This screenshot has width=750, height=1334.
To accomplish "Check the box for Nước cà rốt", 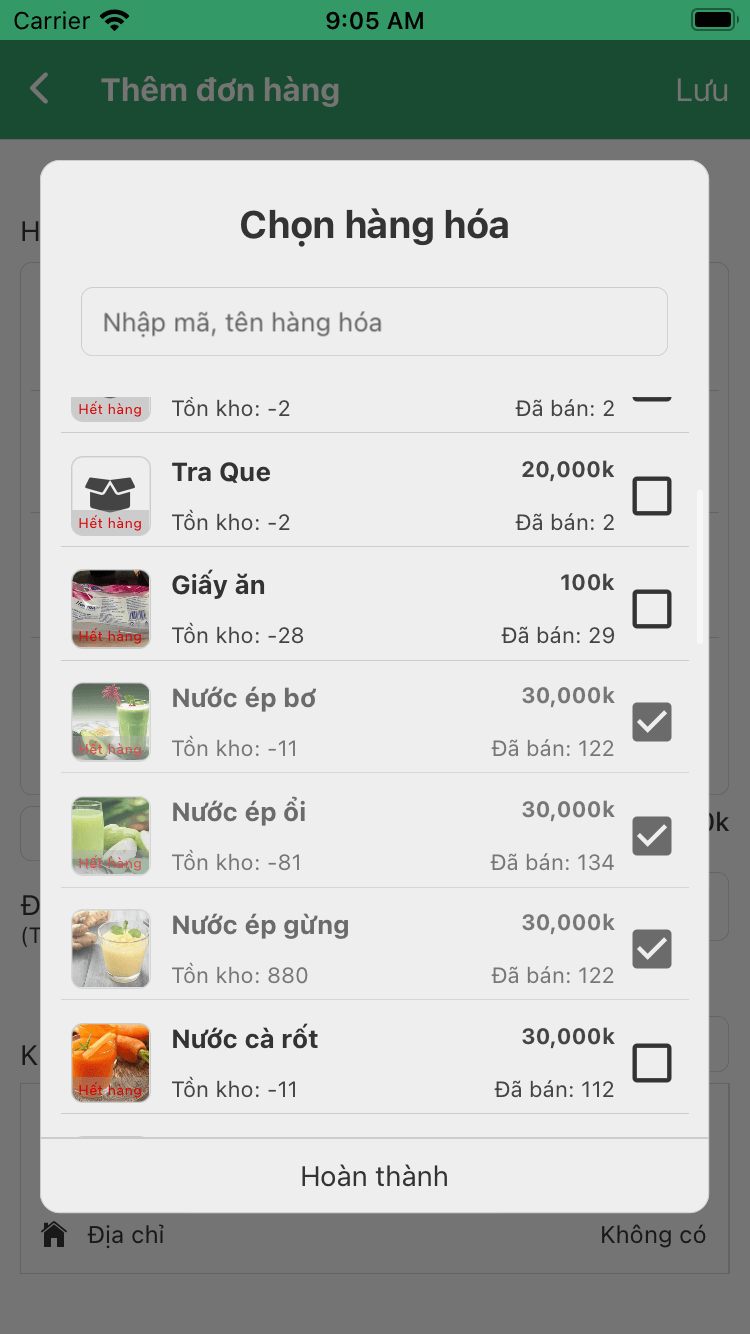I will pos(652,1063).
